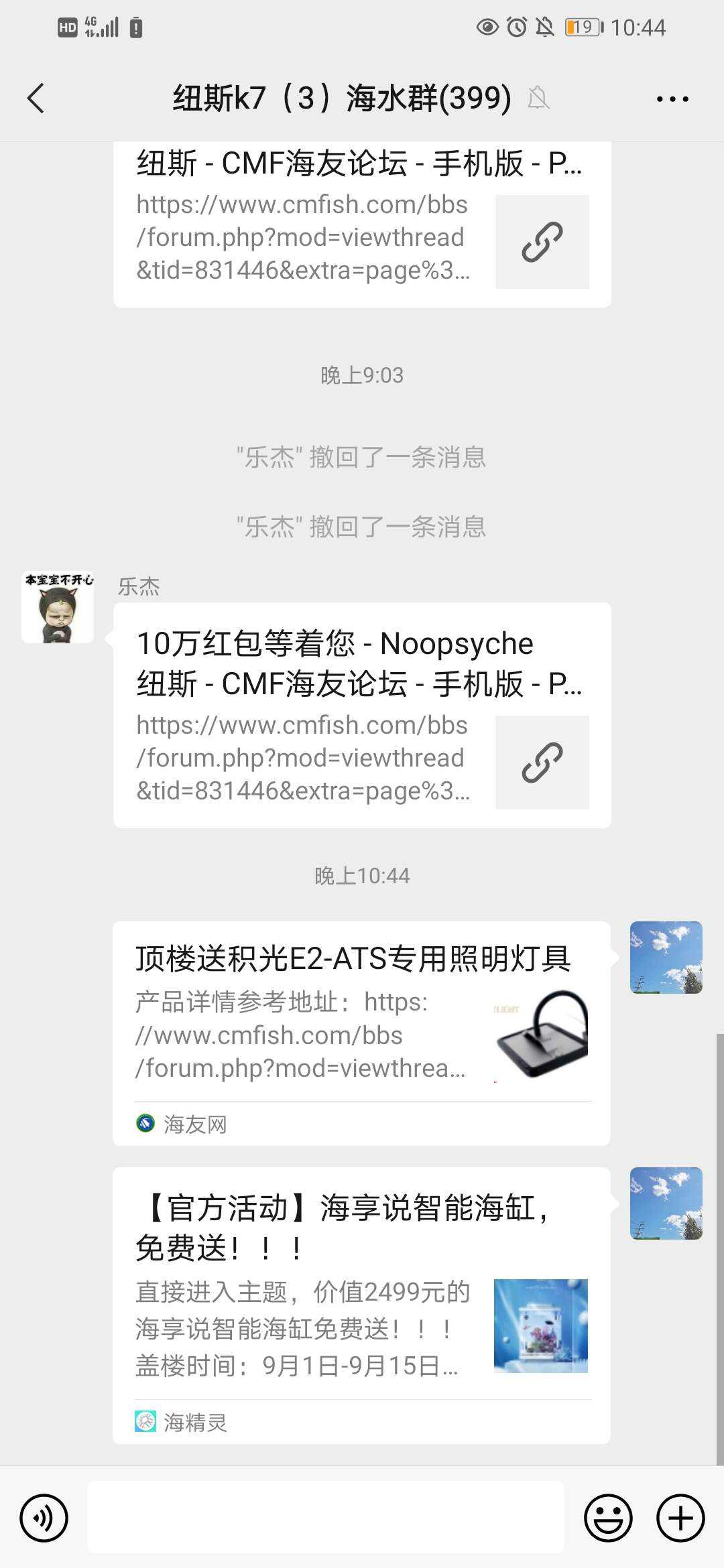Image resolution: width=724 pixels, height=1568 pixels.
Task: Open the plus attachments menu
Action: click(x=680, y=1517)
